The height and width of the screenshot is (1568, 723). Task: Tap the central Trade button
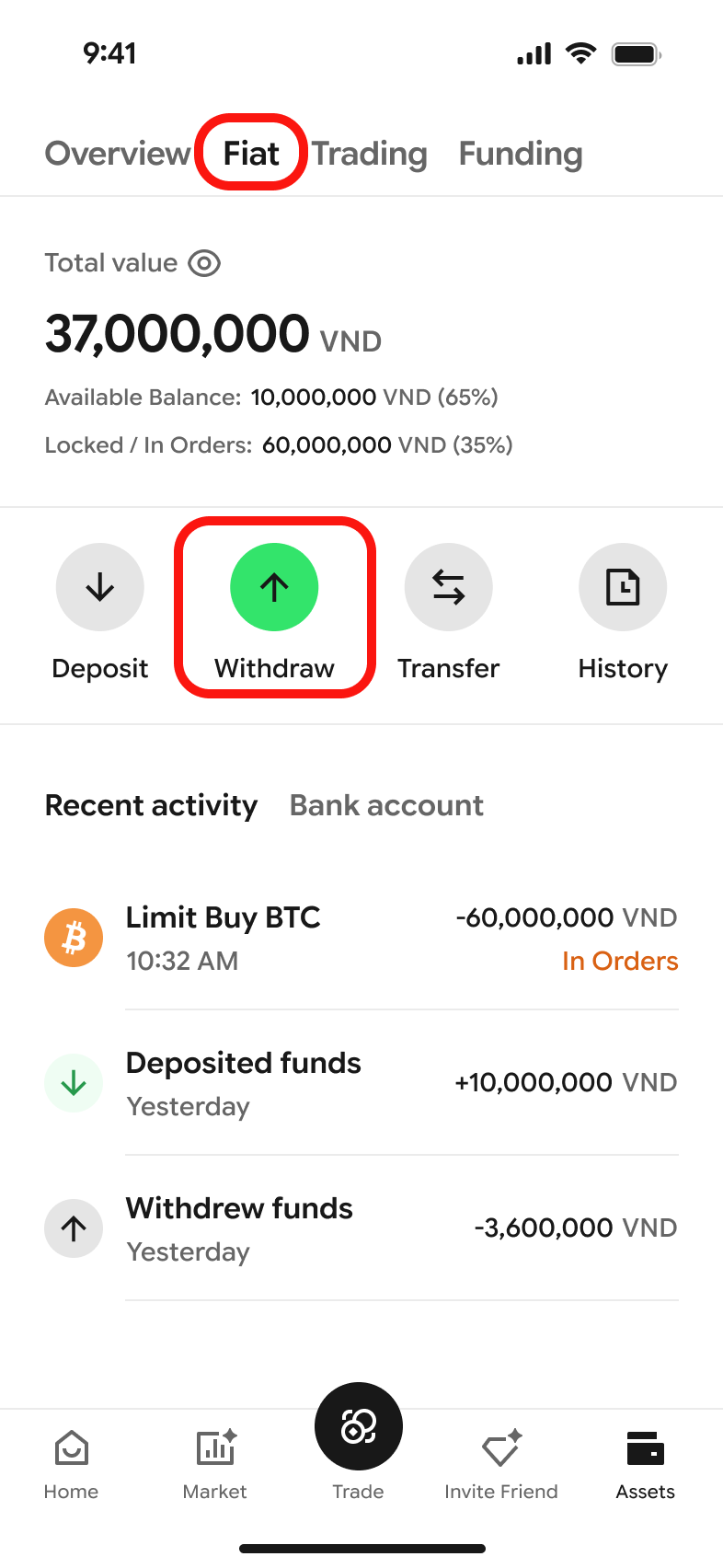click(x=359, y=1427)
